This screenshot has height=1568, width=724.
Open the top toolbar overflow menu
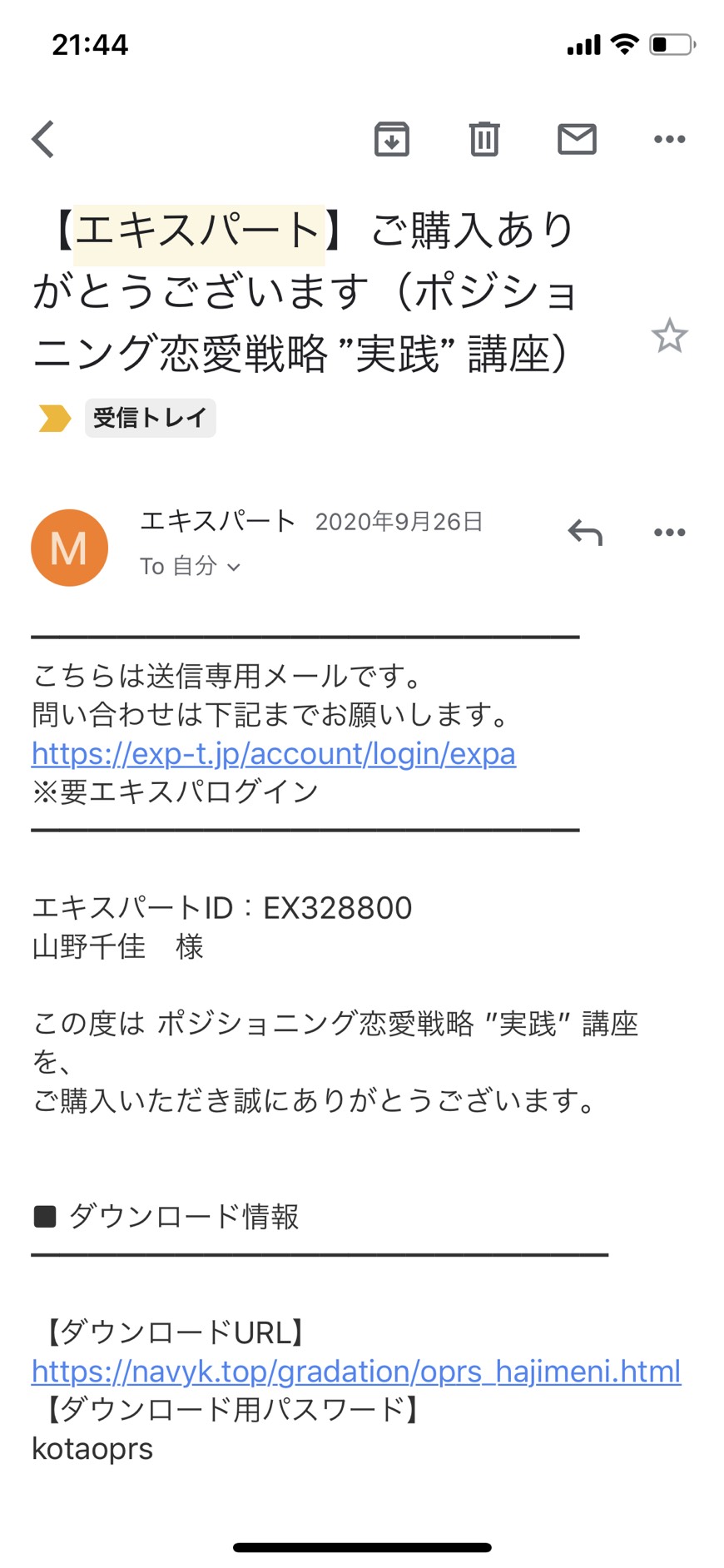tap(670, 139)
